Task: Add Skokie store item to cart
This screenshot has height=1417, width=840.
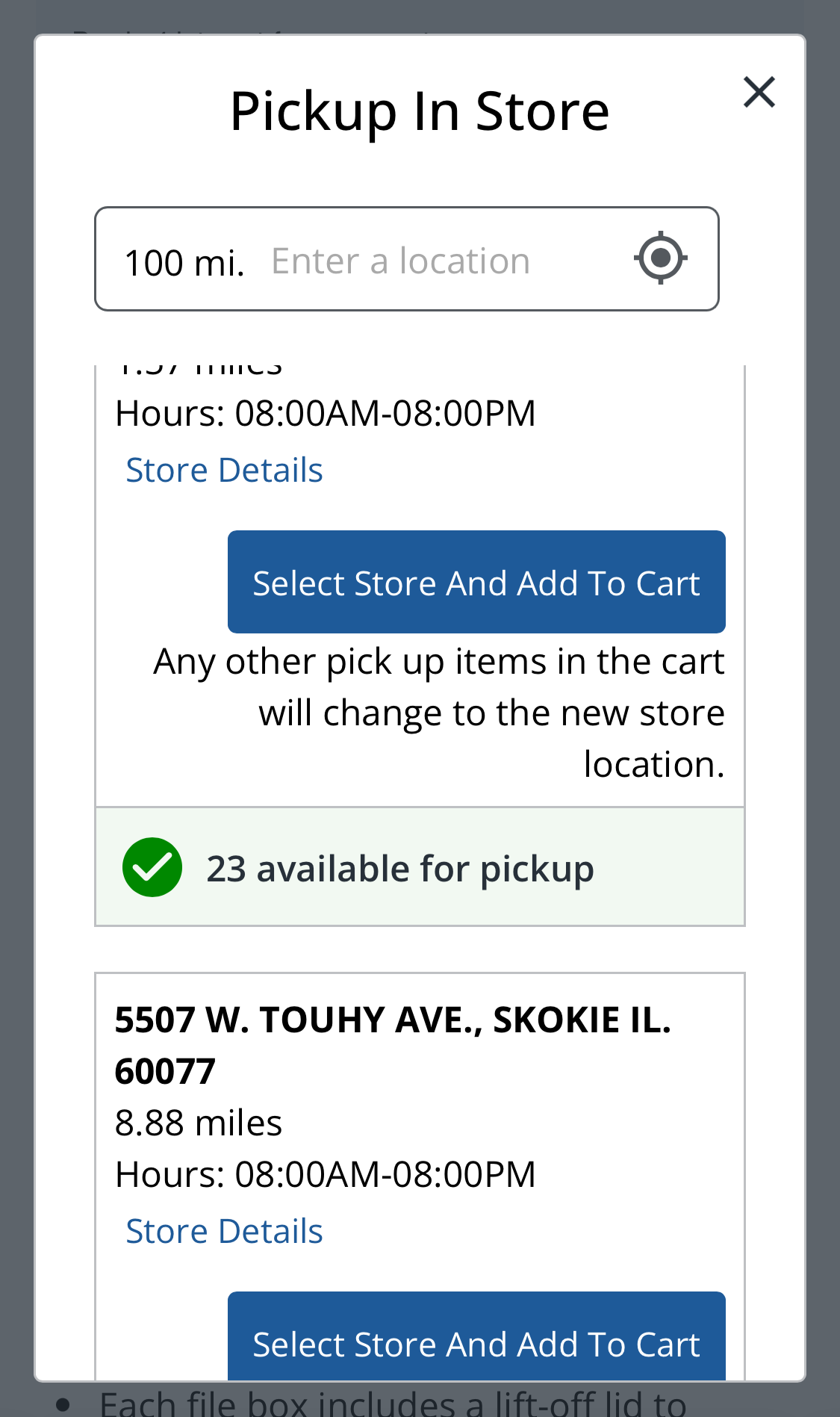Action: click(x=476, y=1342)
